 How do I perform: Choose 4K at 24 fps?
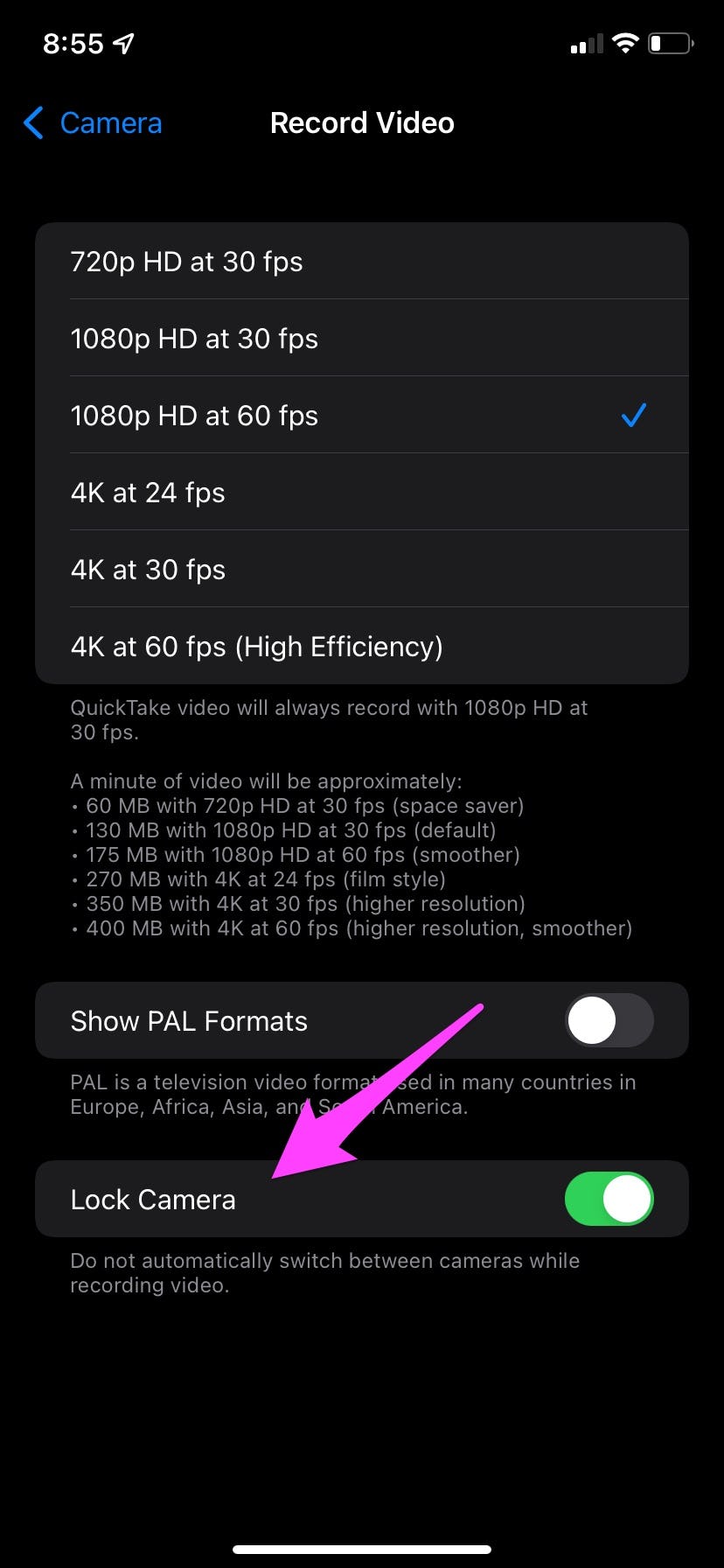361,493
